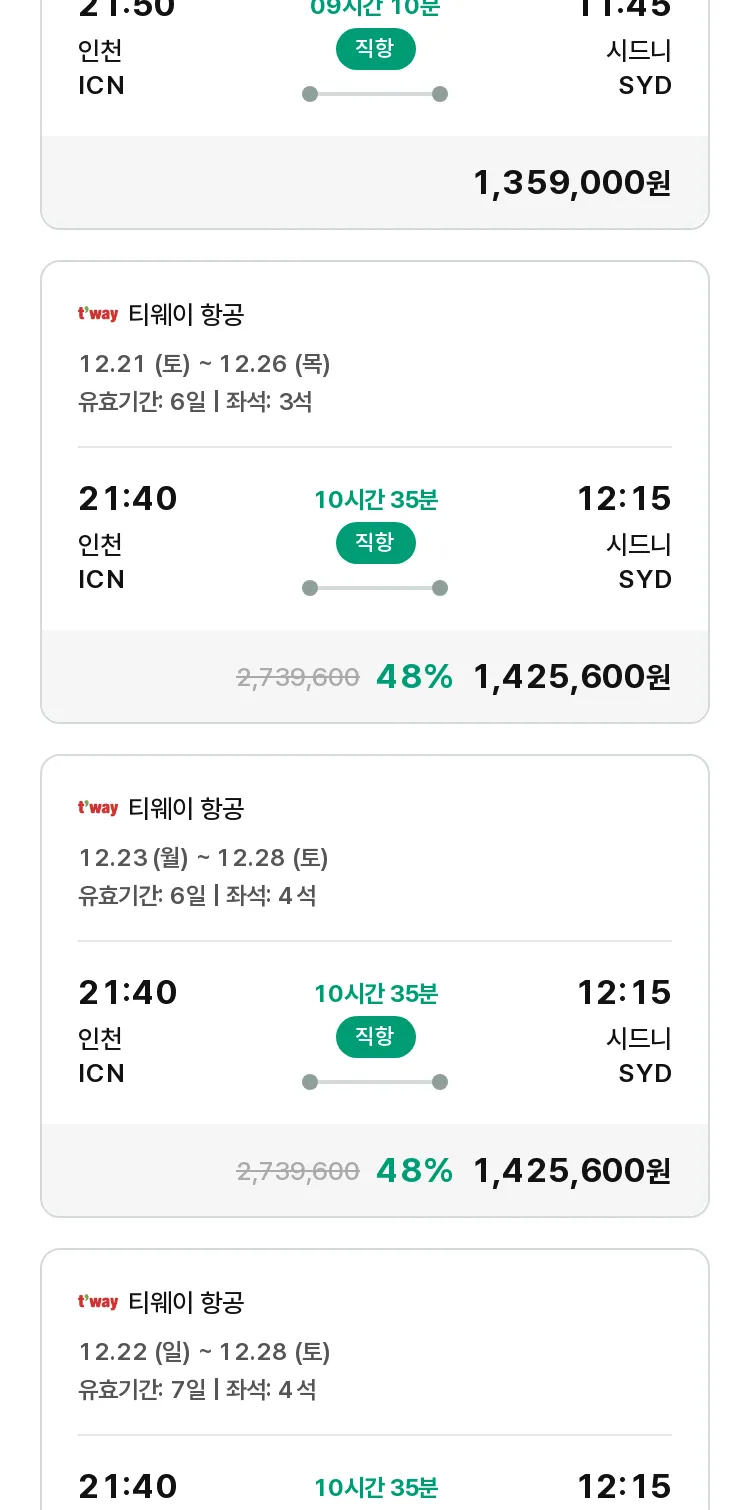Choose the T'way flight for 12.22 (일) ~ 12.28 (토)

[375, 1379]
